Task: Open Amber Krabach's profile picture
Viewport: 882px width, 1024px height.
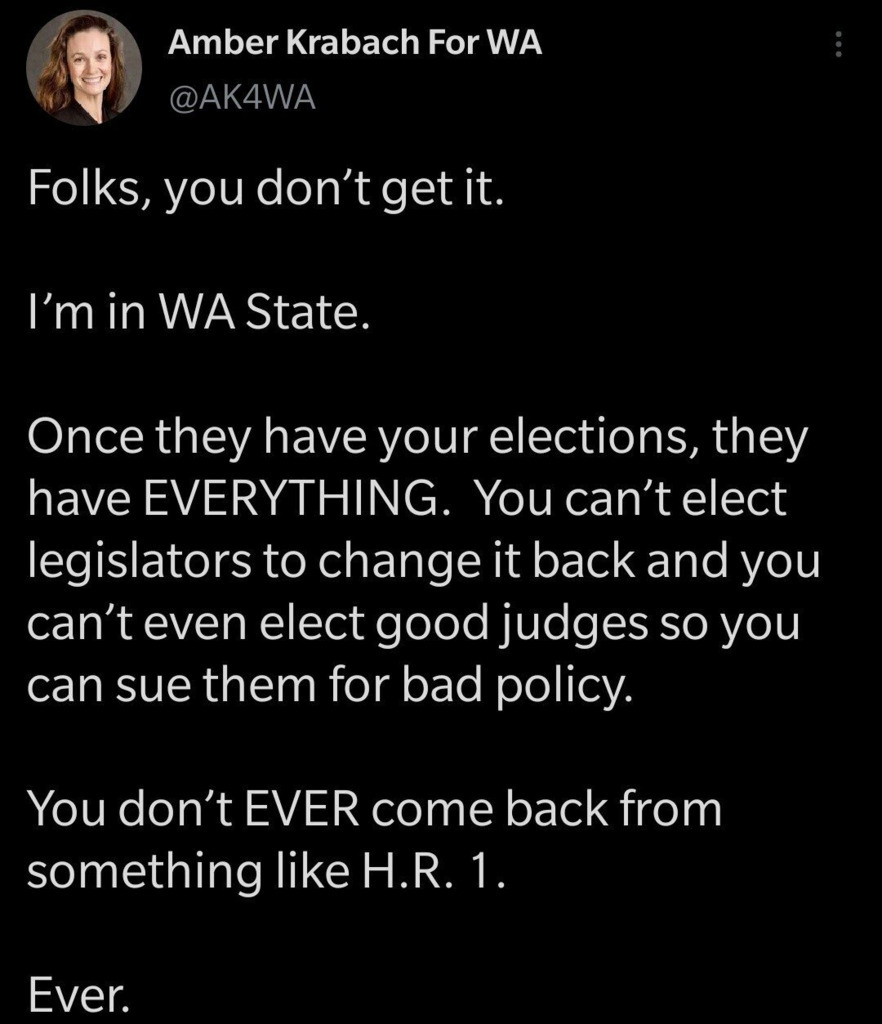Action: coord(83,68)
